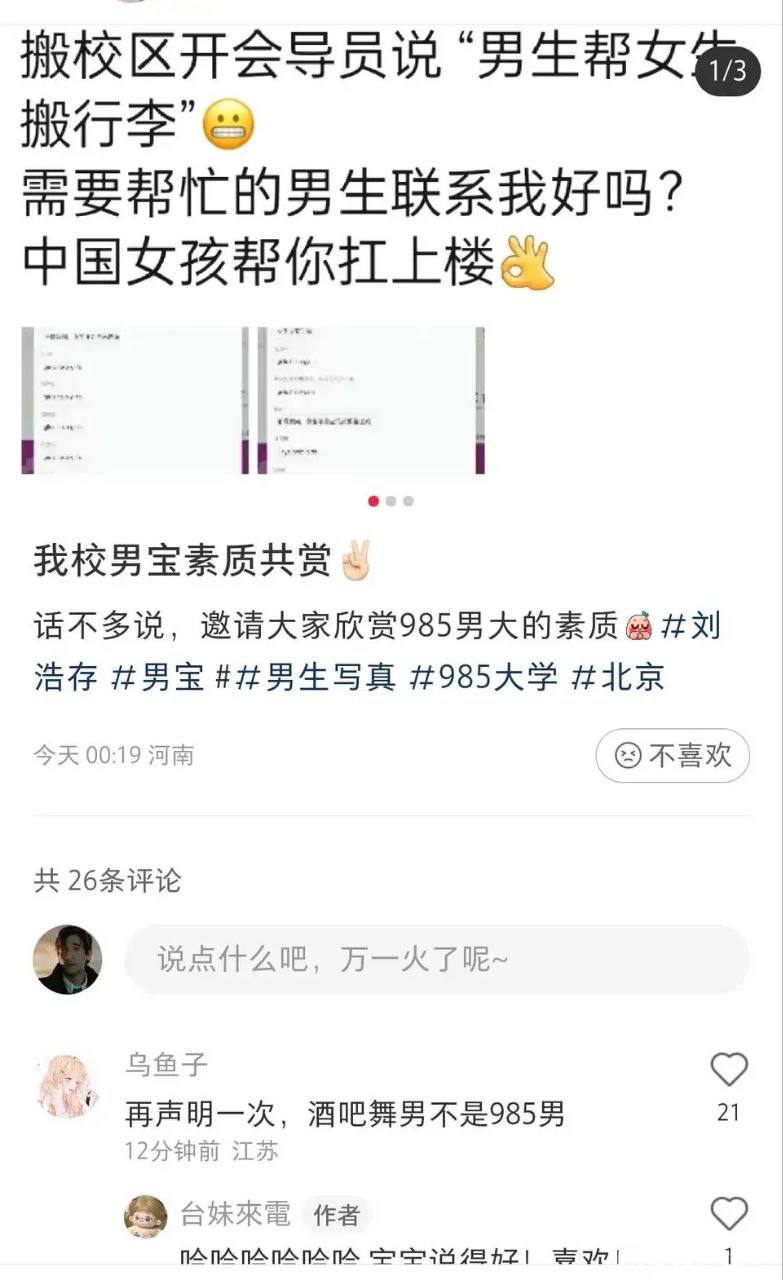Open hashtag #985大学
Image resolution: width=783 pixels, height=1280 pixels.
pyautogui.click(x=484, y=677)
